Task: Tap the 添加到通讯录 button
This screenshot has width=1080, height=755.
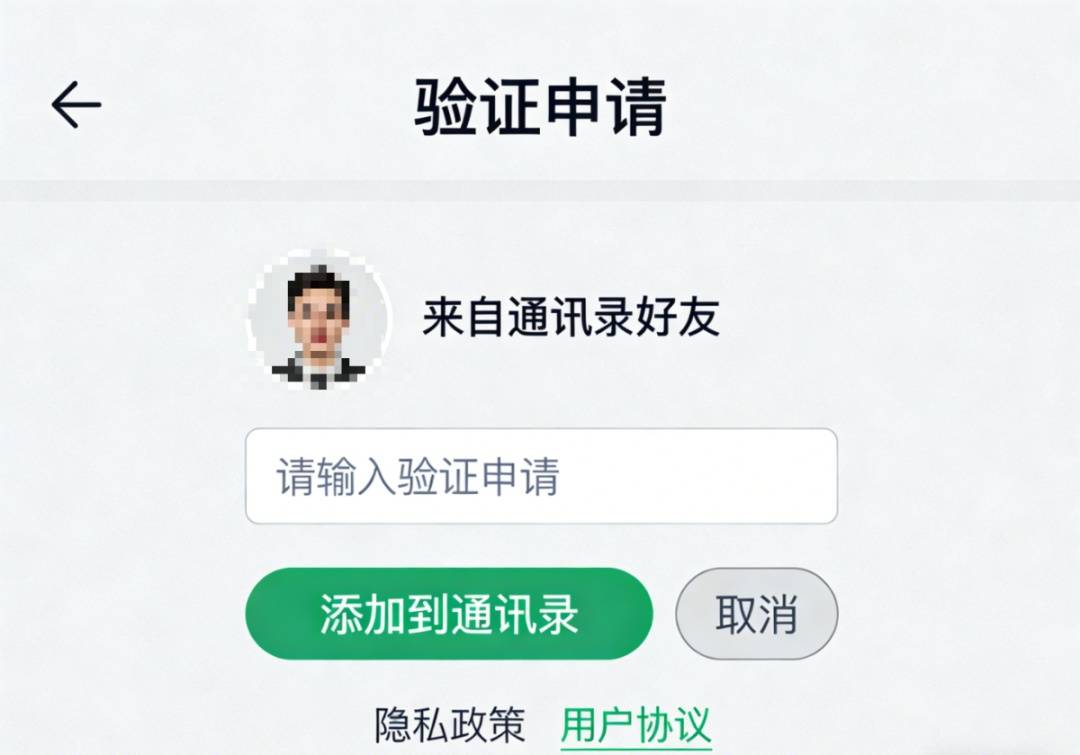Action: [x=449, y=614]
